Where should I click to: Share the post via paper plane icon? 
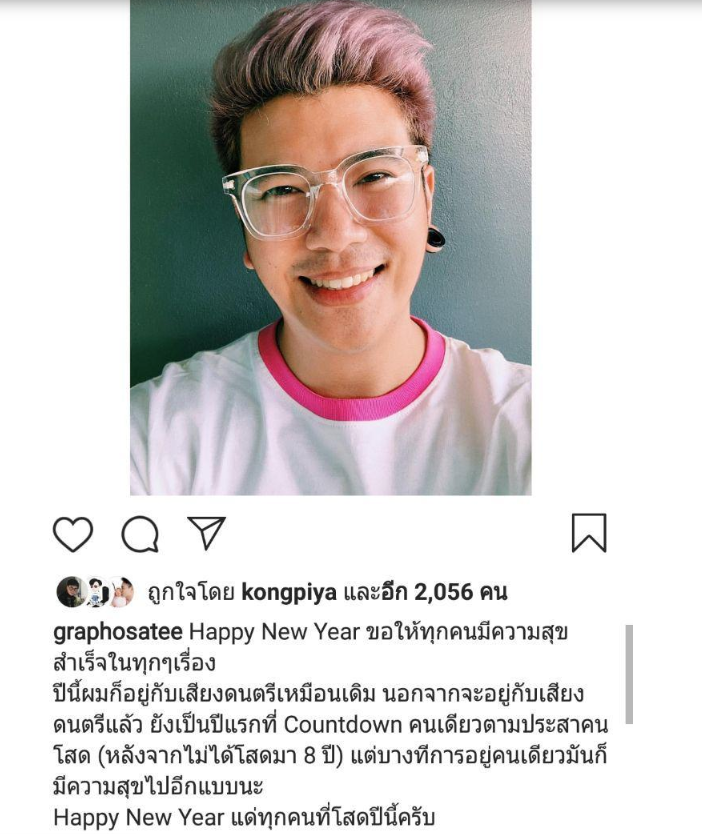(x=207, y=533)
